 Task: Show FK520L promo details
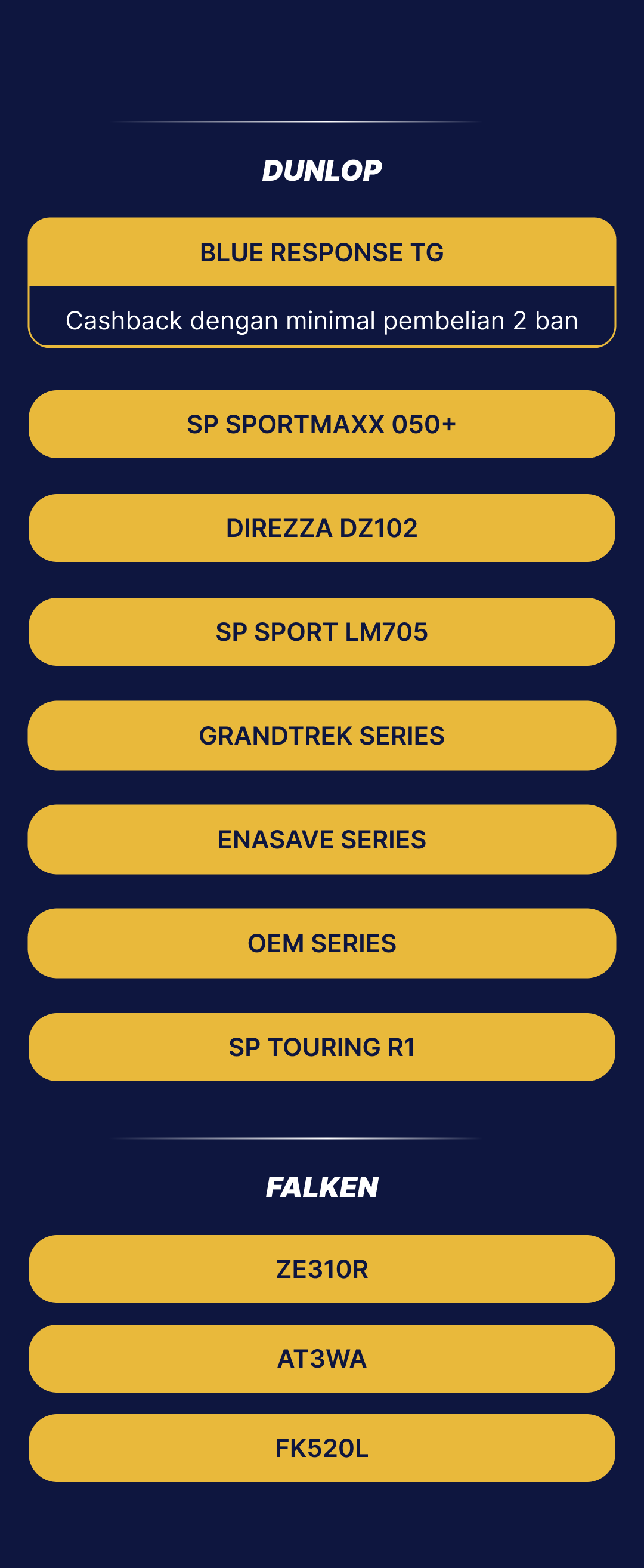(x=321, y=1448)
